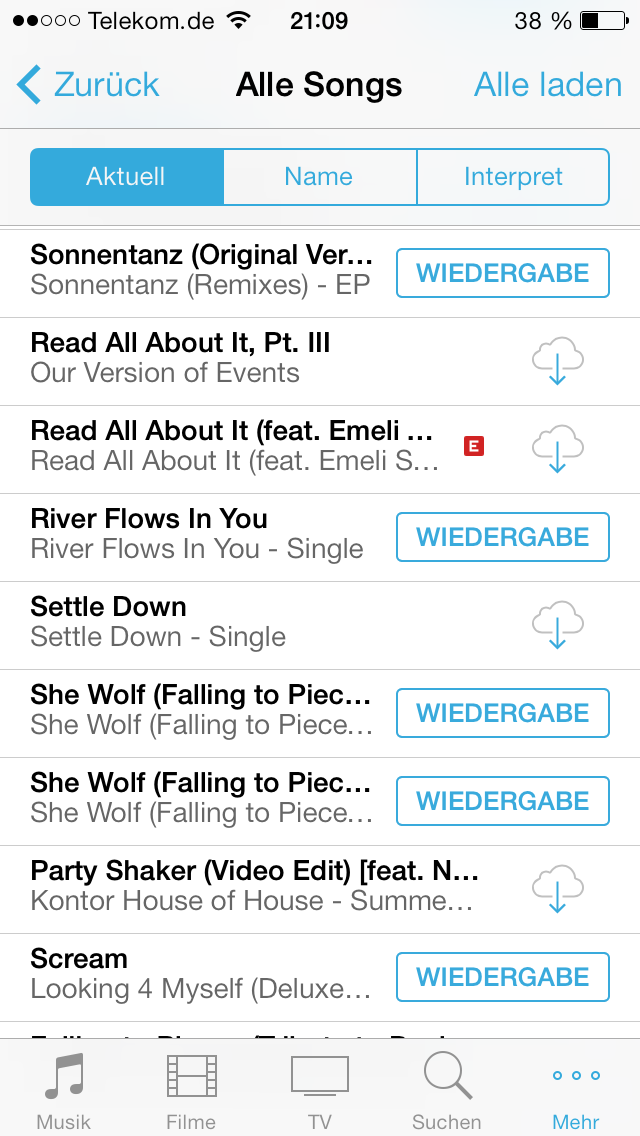Screen dimensions: 640x1136
Task: Play River Flows In You via Wiedergabe
Action: [x=502, y=537]
